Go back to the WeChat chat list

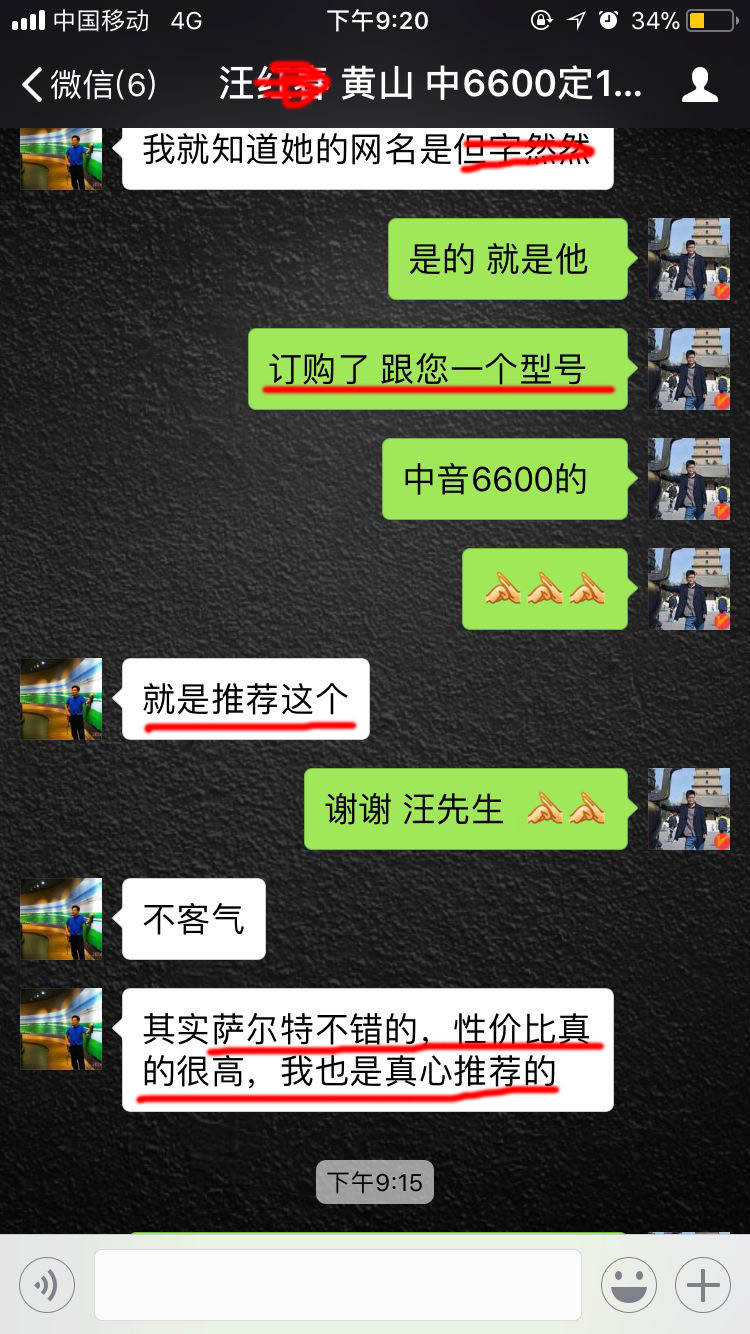click(x=88, y=85)
